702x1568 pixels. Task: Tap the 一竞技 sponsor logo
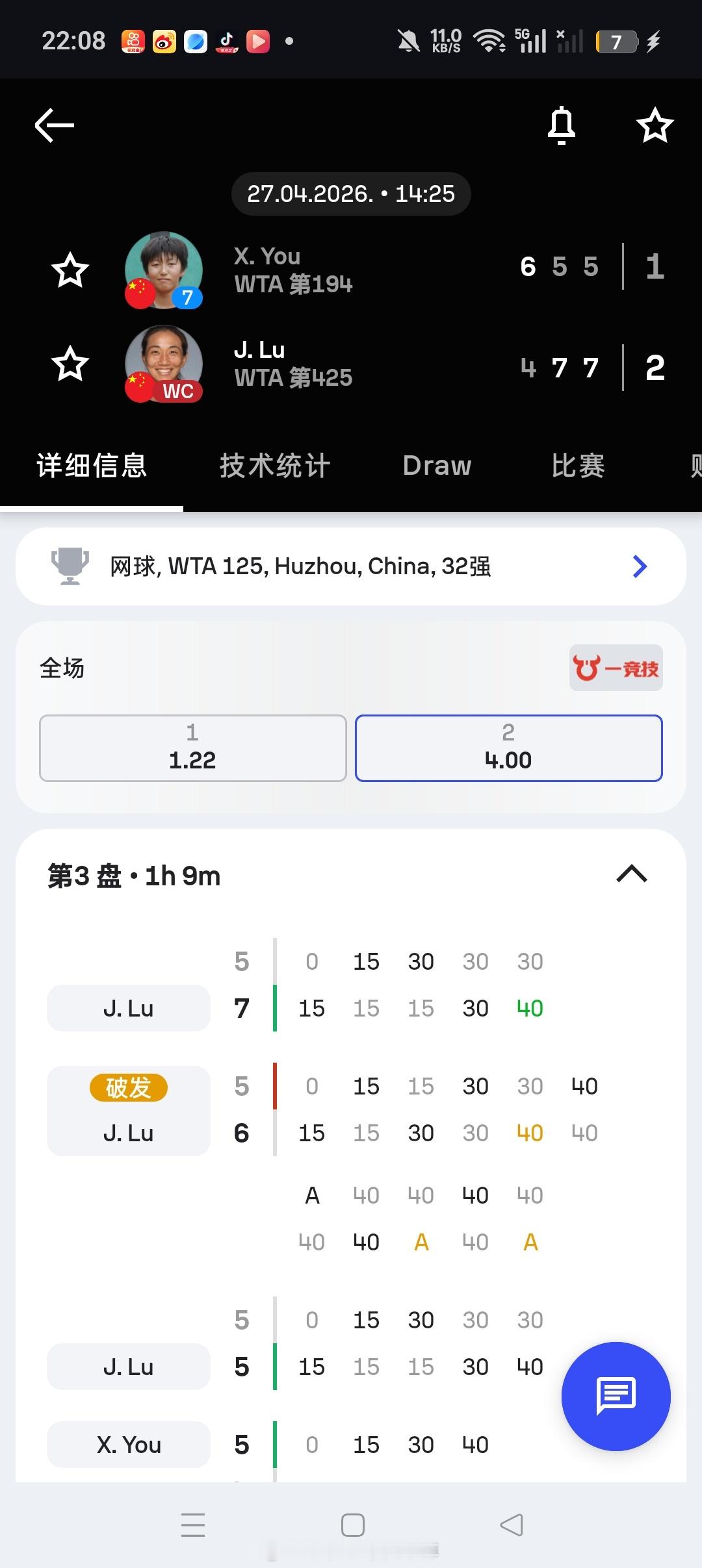(x=615, y=668)
